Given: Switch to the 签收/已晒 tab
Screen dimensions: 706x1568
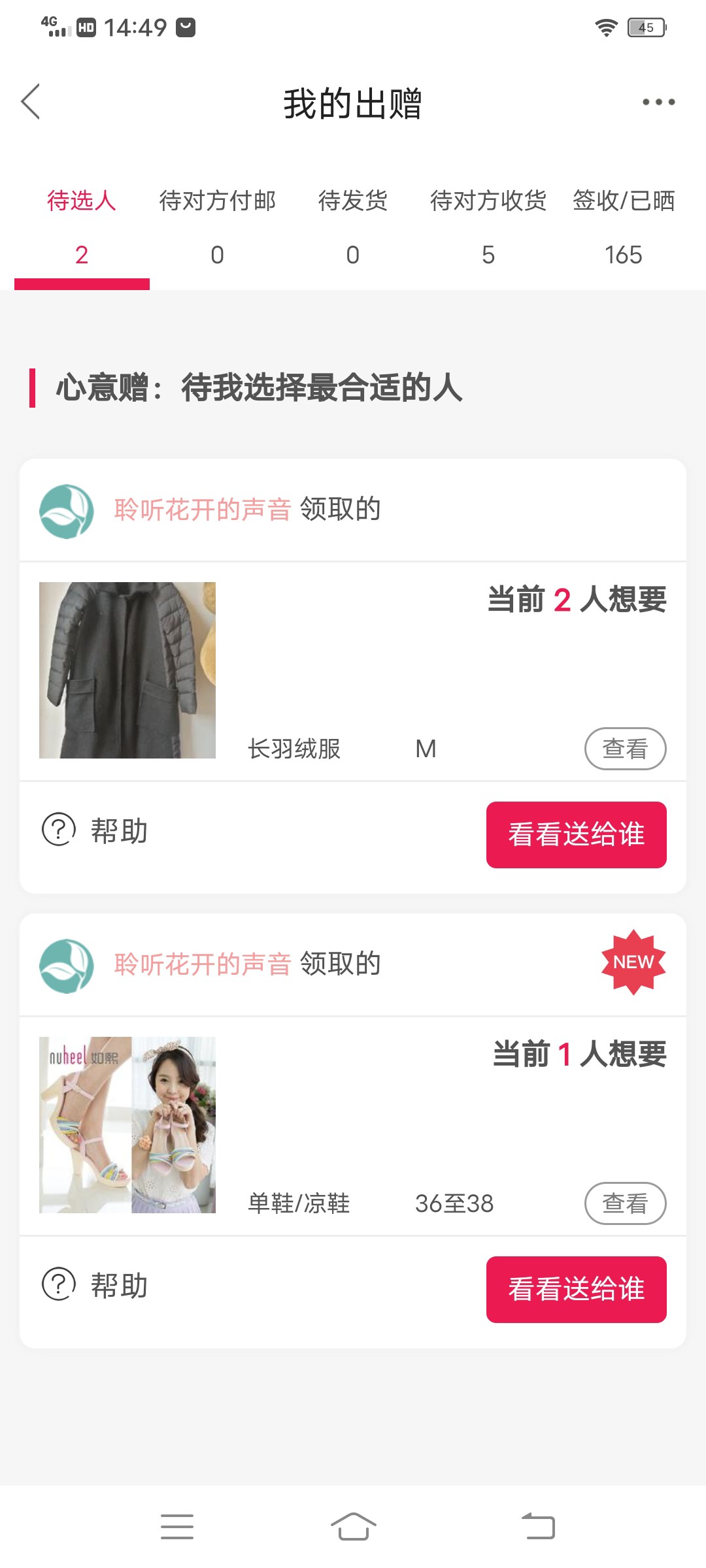Looking at the screenshot, I should pyautogui.click(x=623, y=225).
